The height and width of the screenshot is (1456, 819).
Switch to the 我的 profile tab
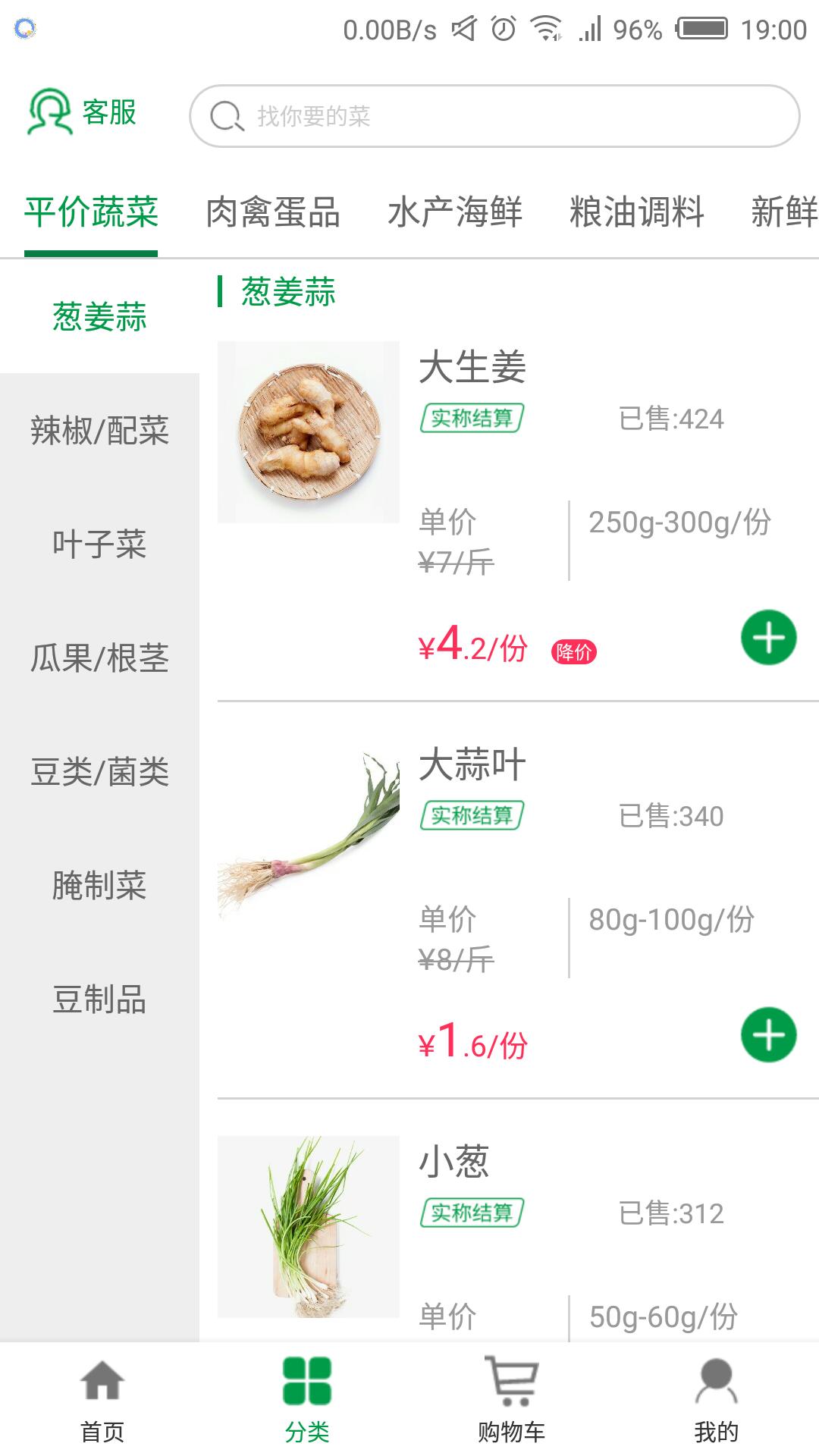click(x=717, y=1399)
